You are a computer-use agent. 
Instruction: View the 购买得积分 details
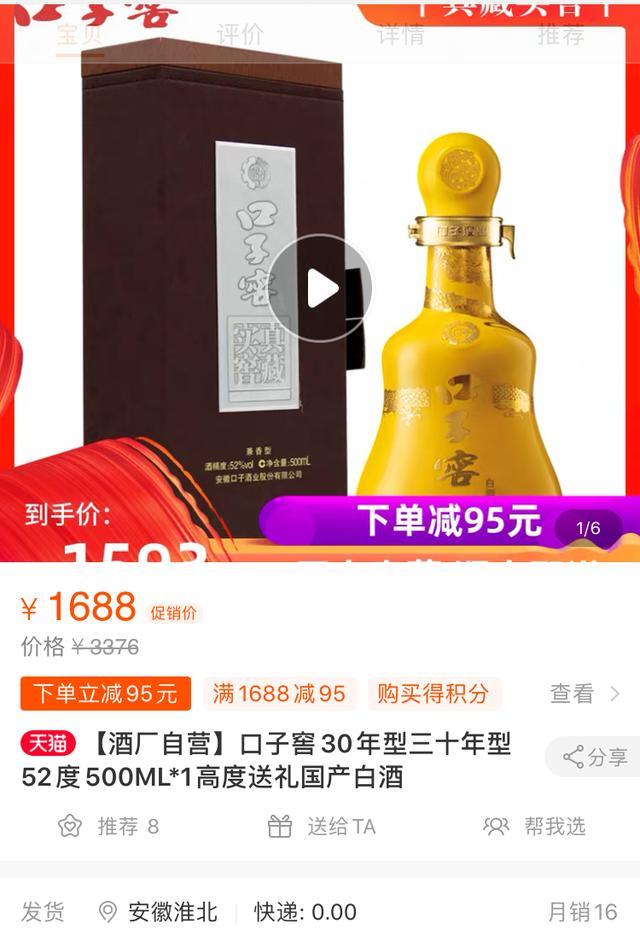[433, 694]
